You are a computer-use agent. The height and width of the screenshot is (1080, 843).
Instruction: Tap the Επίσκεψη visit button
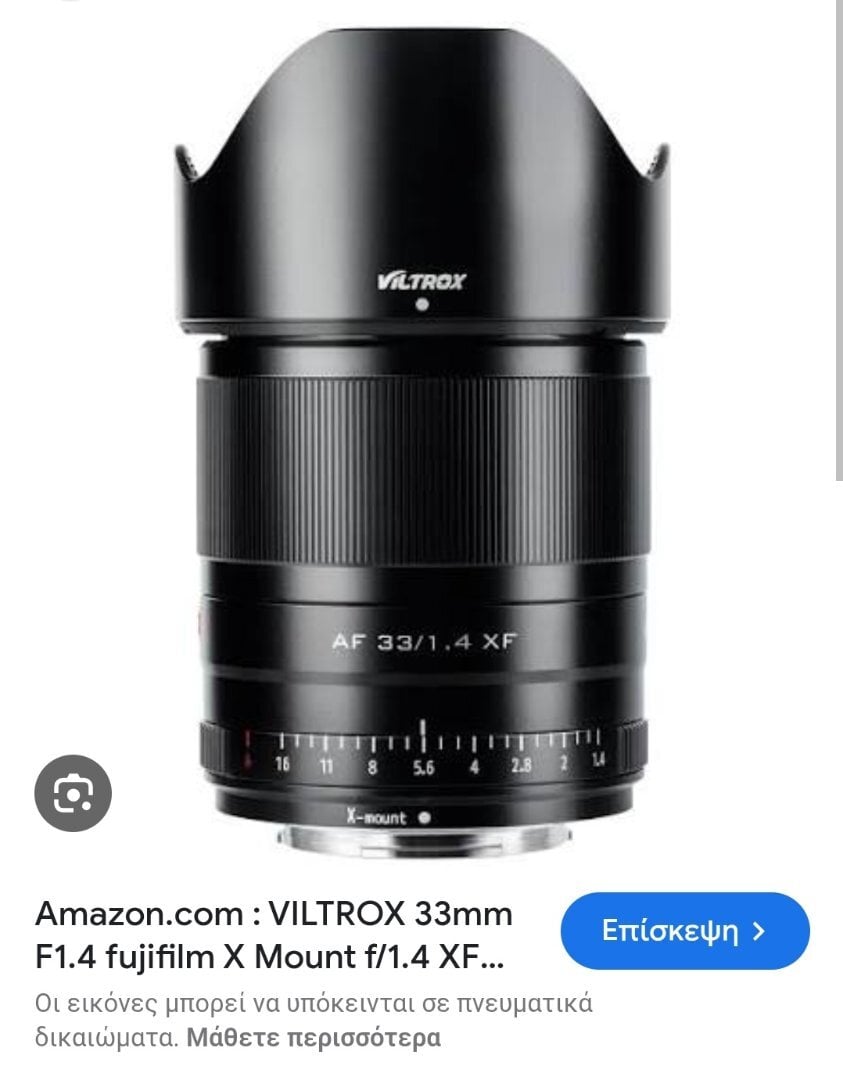(x=685, y=932)
